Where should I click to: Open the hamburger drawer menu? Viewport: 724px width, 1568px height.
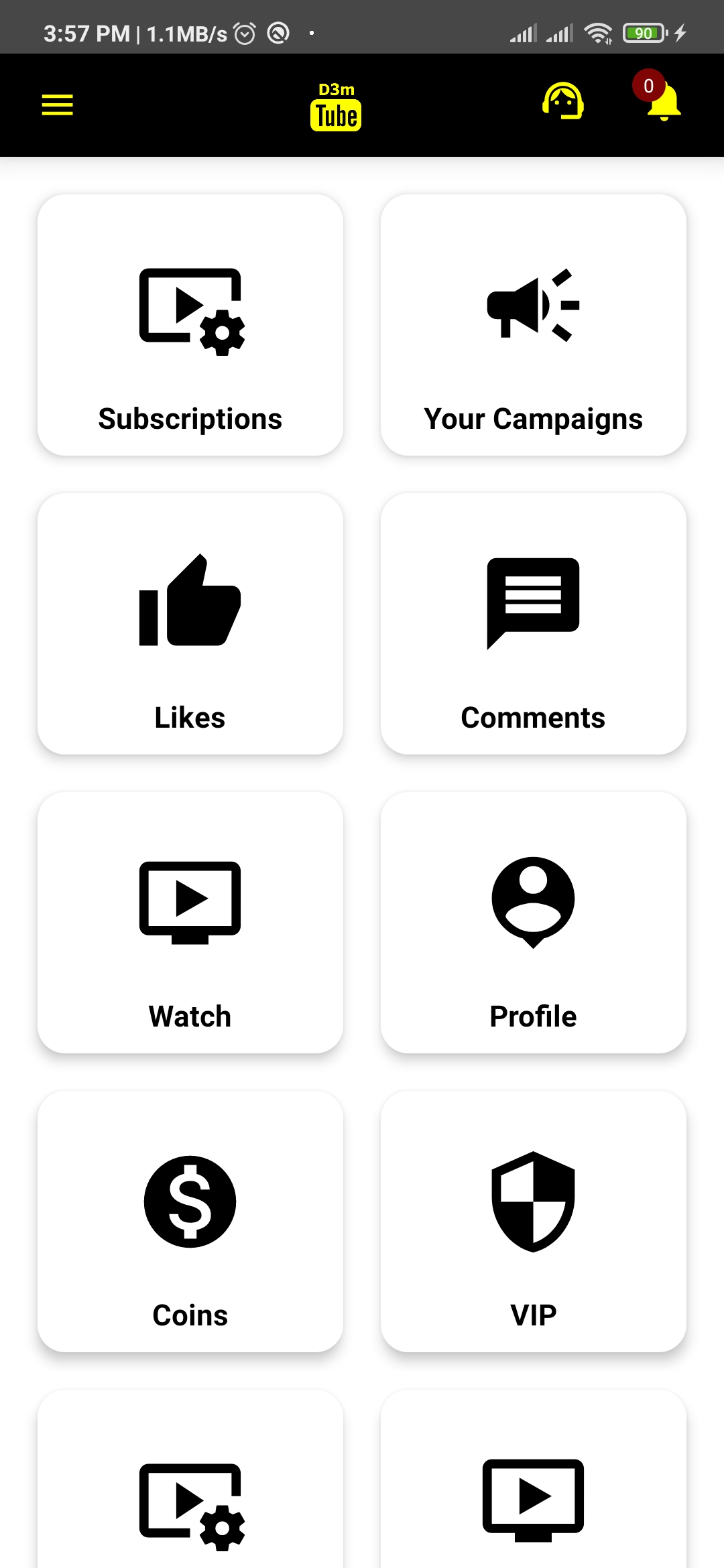[x=58, y=105]
